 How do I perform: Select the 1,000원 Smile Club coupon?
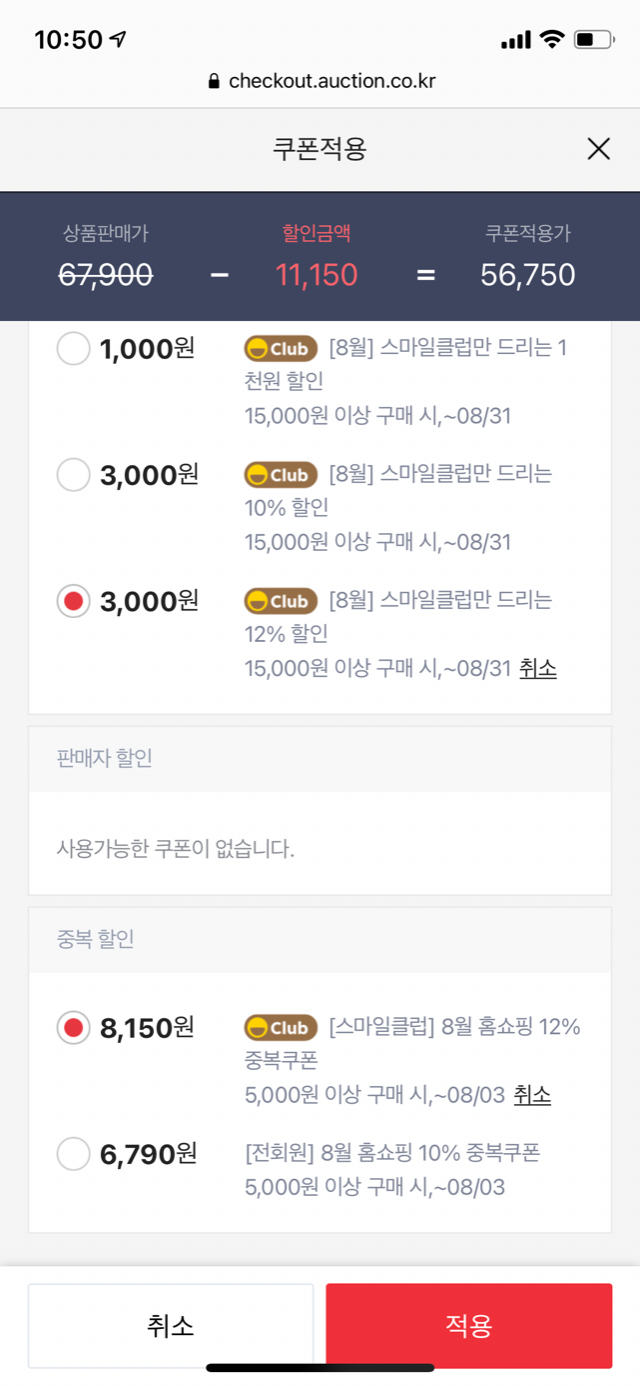(x=74, y=349)
